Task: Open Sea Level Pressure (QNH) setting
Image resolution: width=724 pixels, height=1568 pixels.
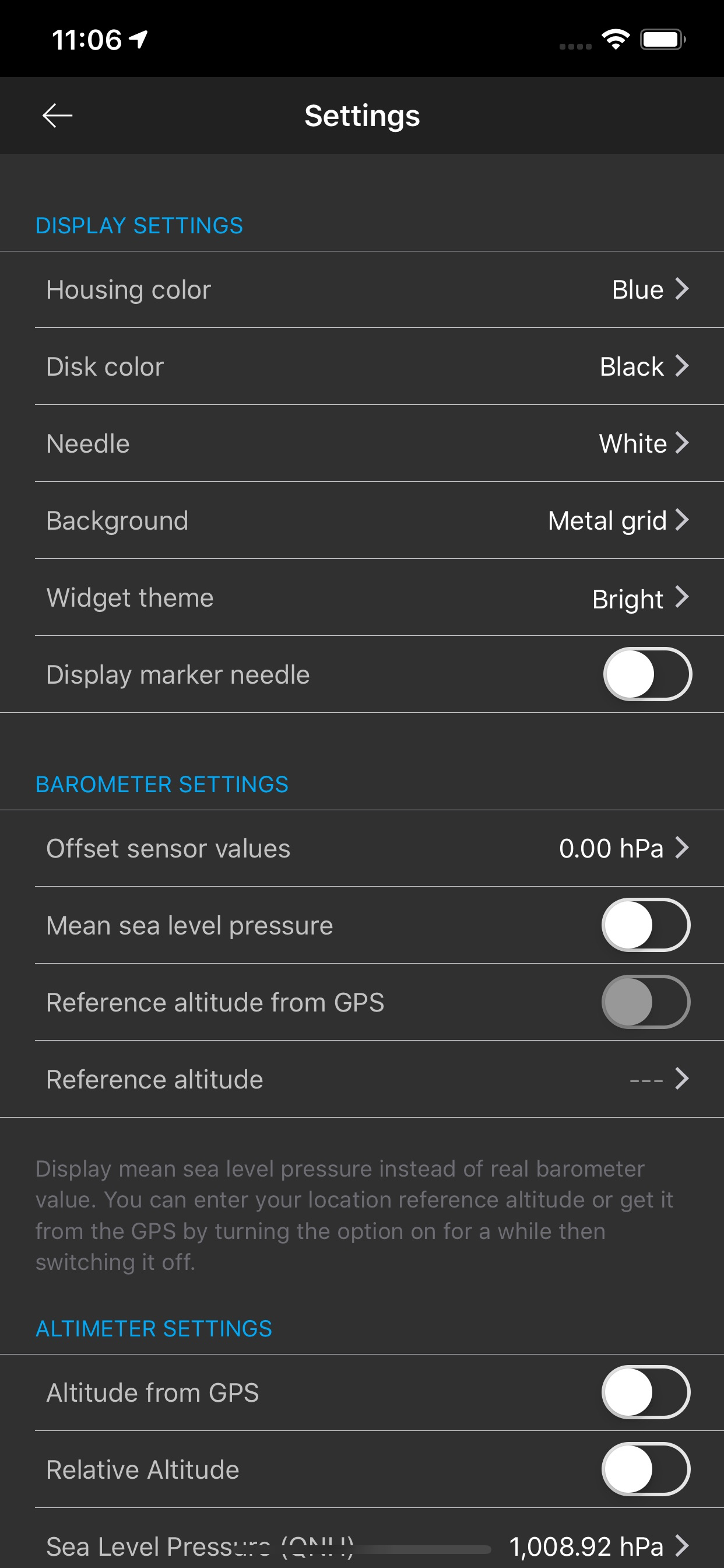Action: coord(362,1541)
